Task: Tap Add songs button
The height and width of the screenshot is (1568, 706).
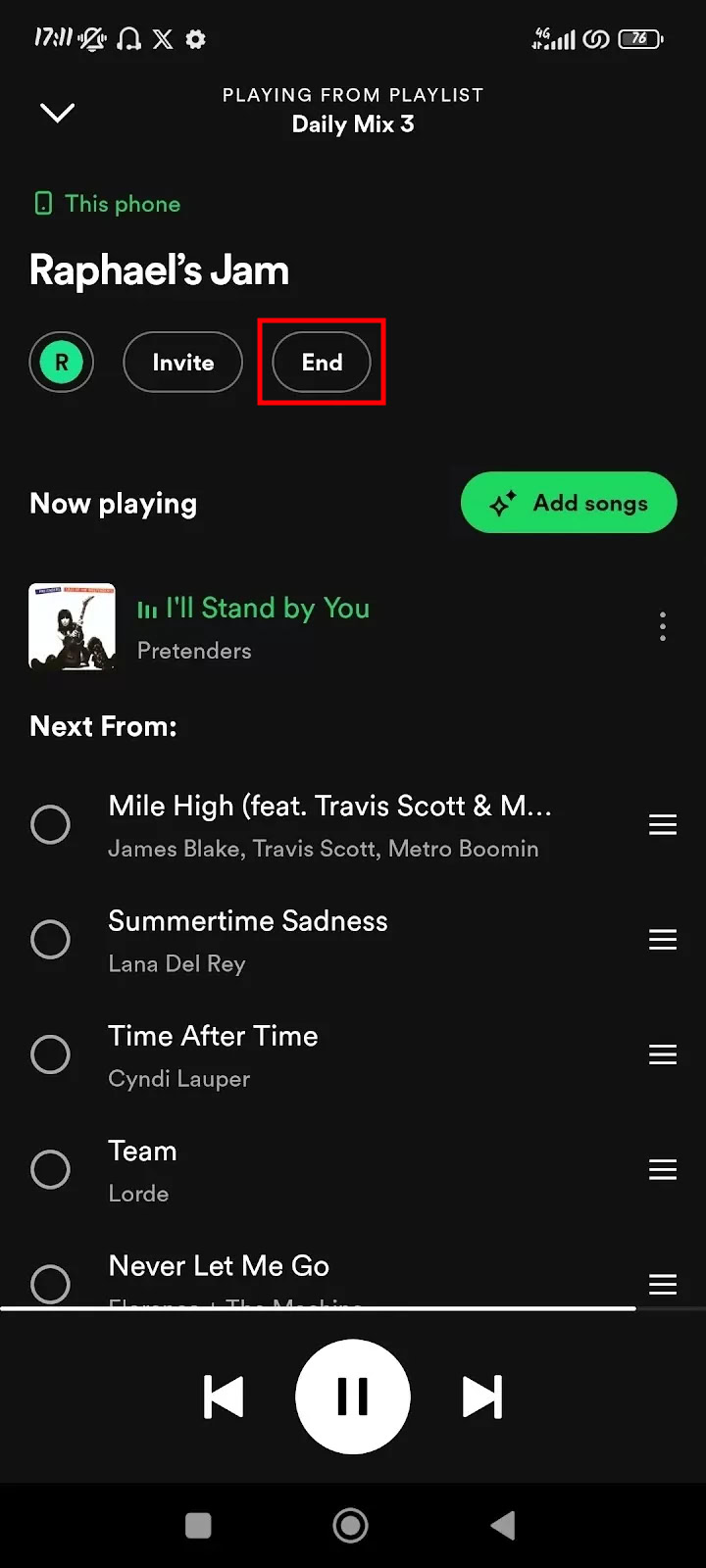Action: 569,503
